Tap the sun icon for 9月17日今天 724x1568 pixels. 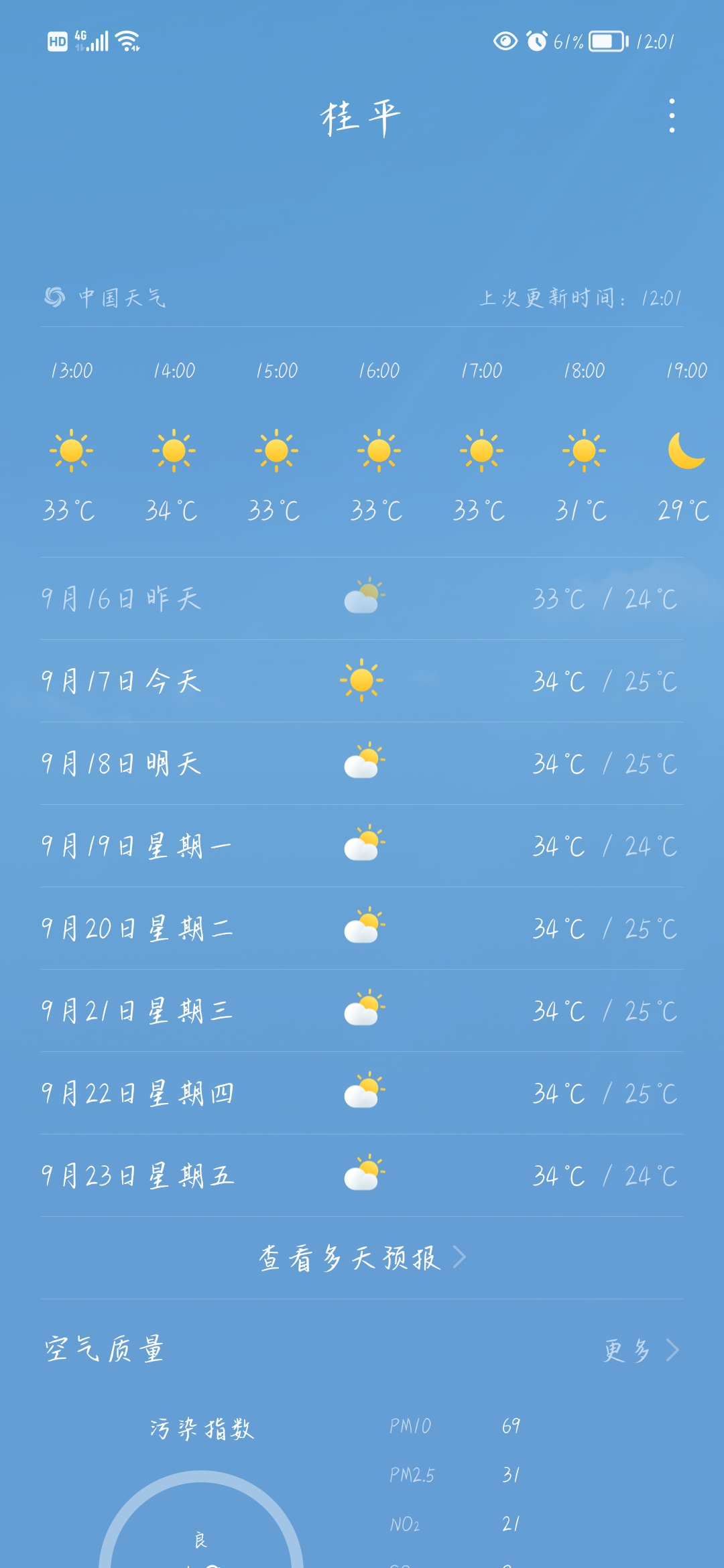coord(362,680)
